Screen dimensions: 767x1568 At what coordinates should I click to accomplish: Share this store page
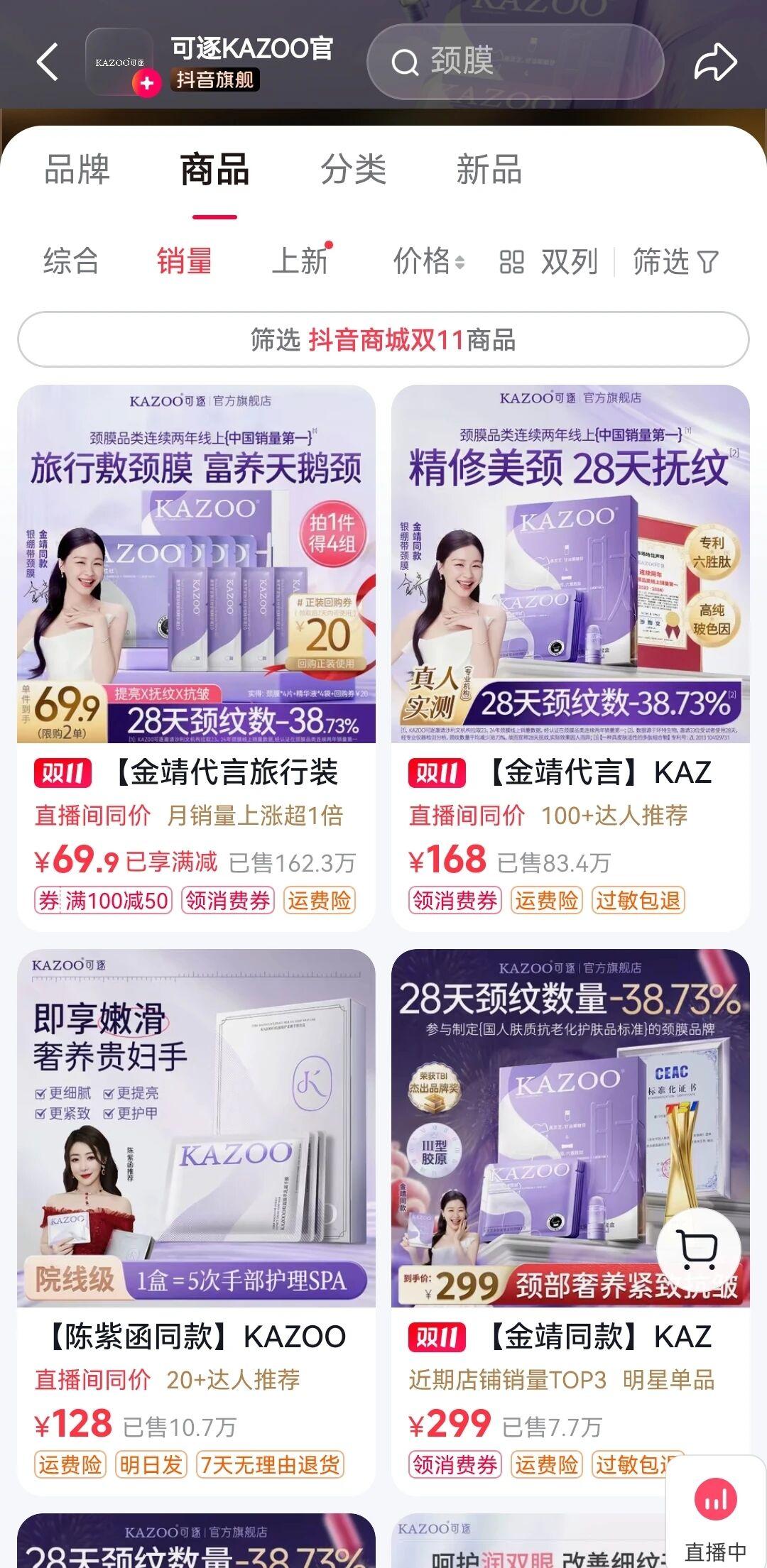point(714,62)
